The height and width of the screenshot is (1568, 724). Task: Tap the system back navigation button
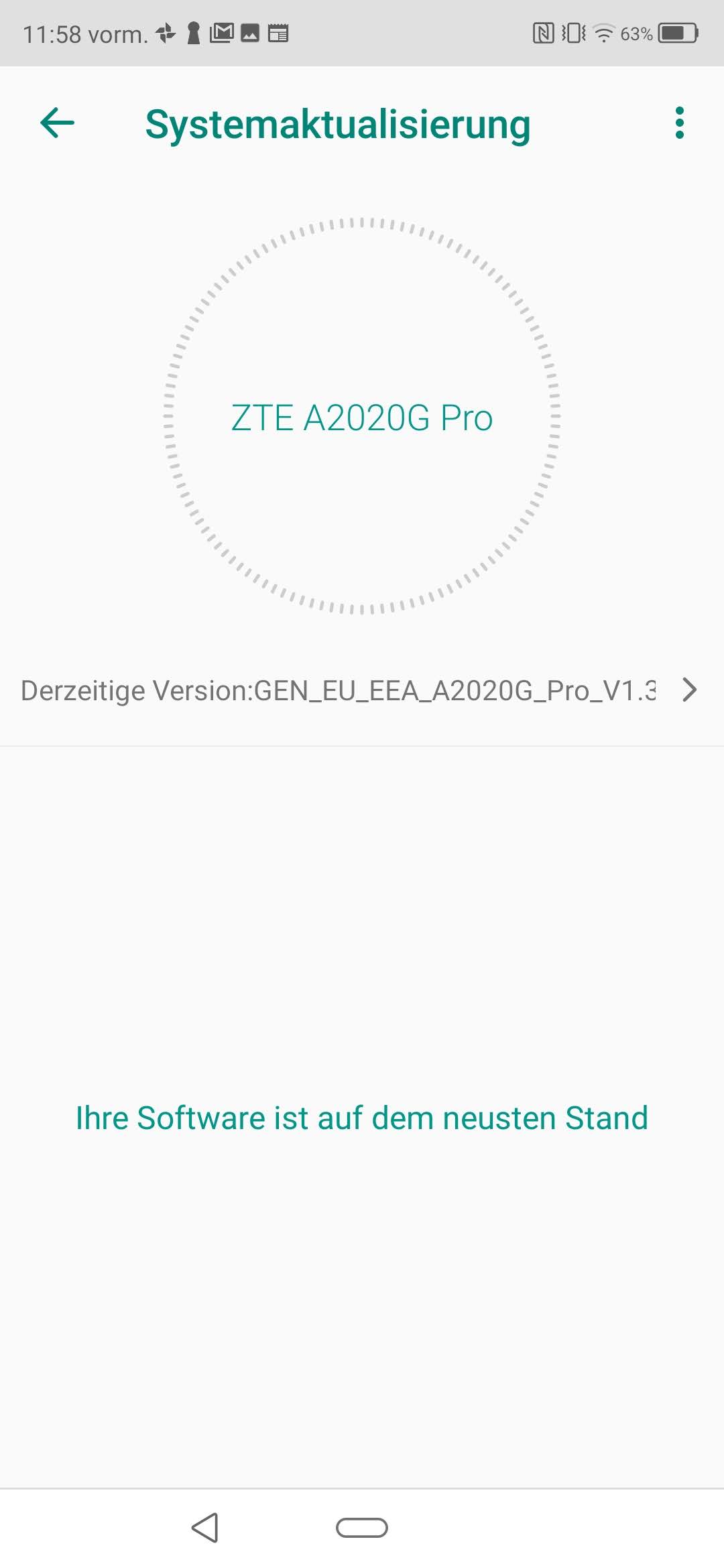[x=205, y=1528]
